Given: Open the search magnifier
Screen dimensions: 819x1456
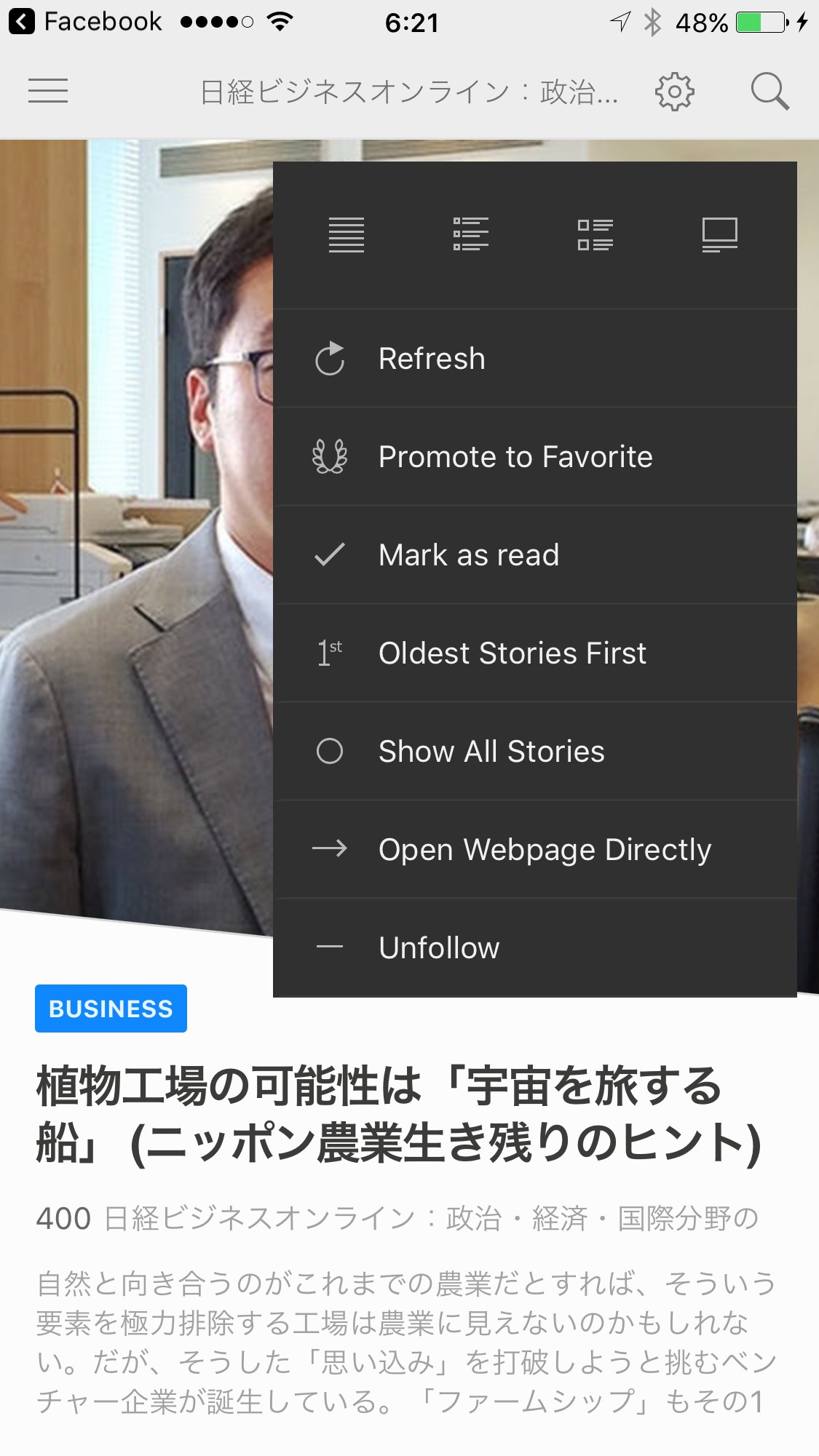Looking at the screenshot, I should pos(769,92).
